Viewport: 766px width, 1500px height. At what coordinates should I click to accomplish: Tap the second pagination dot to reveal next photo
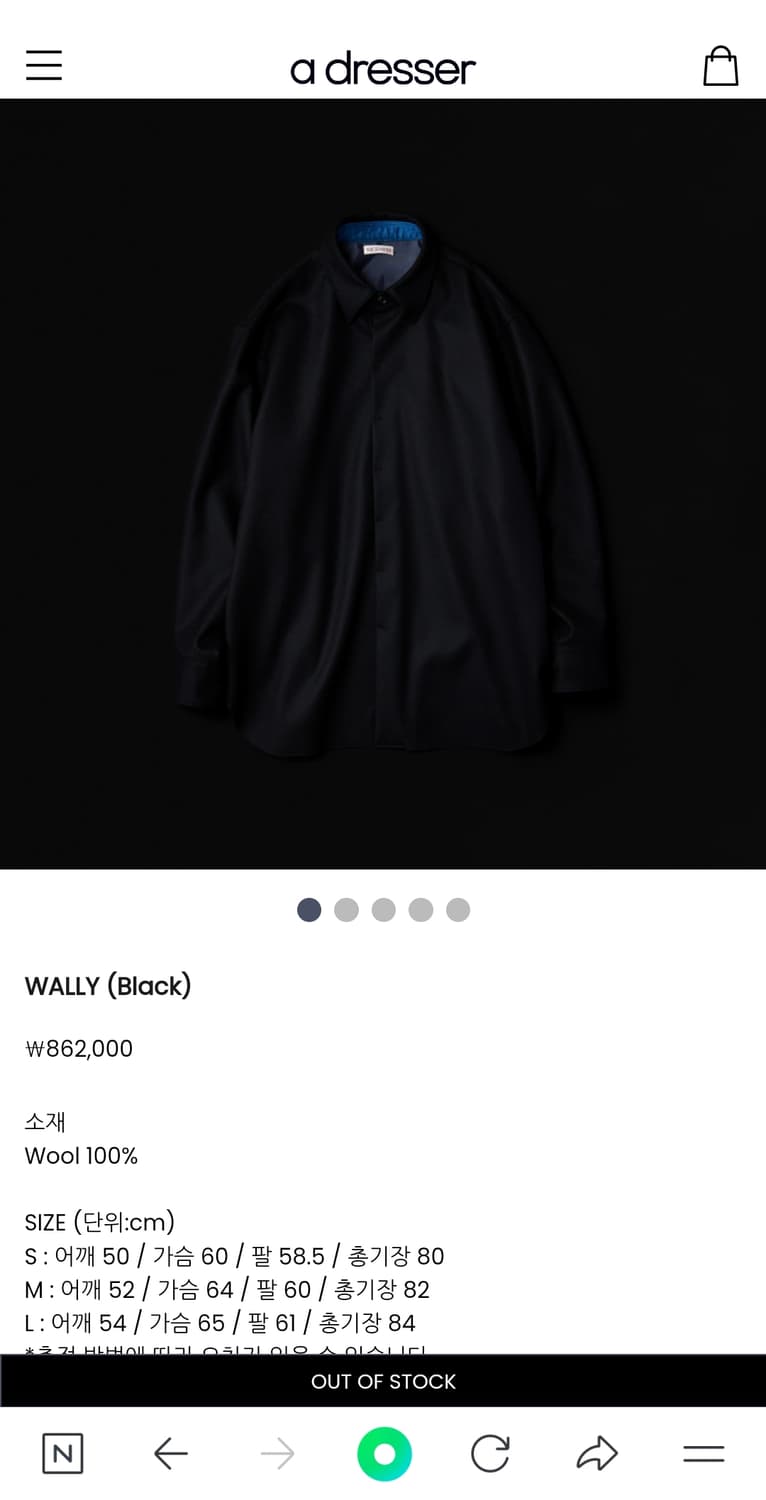[346, 910]
